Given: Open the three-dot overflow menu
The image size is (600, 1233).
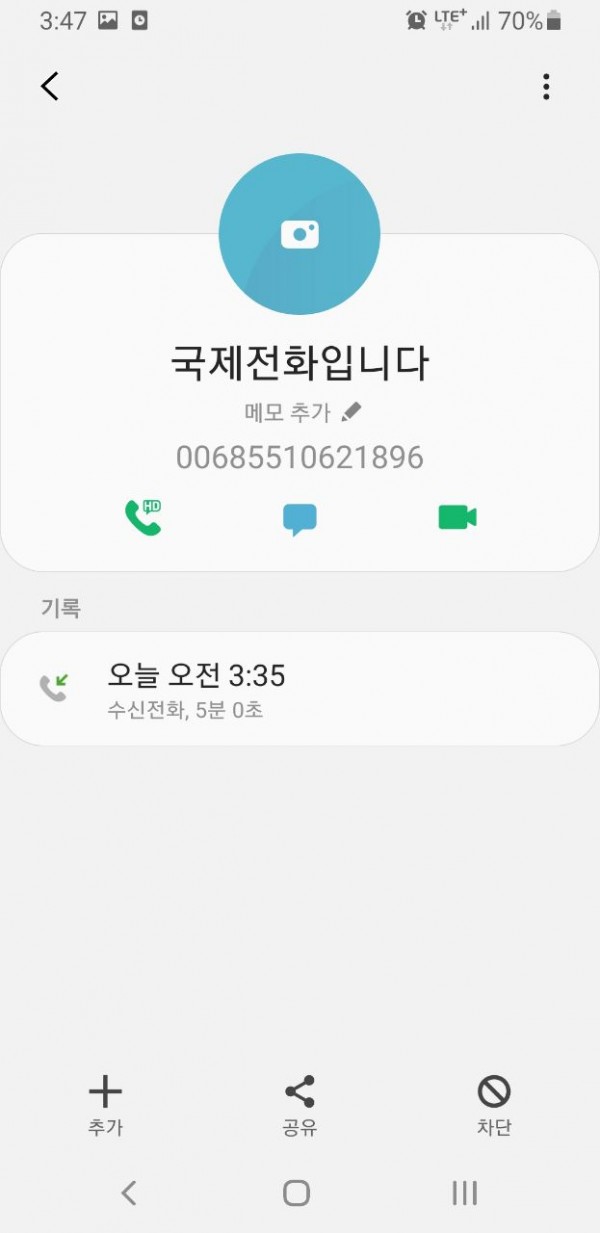Looking at the screenshot, I should click(545, 87).
